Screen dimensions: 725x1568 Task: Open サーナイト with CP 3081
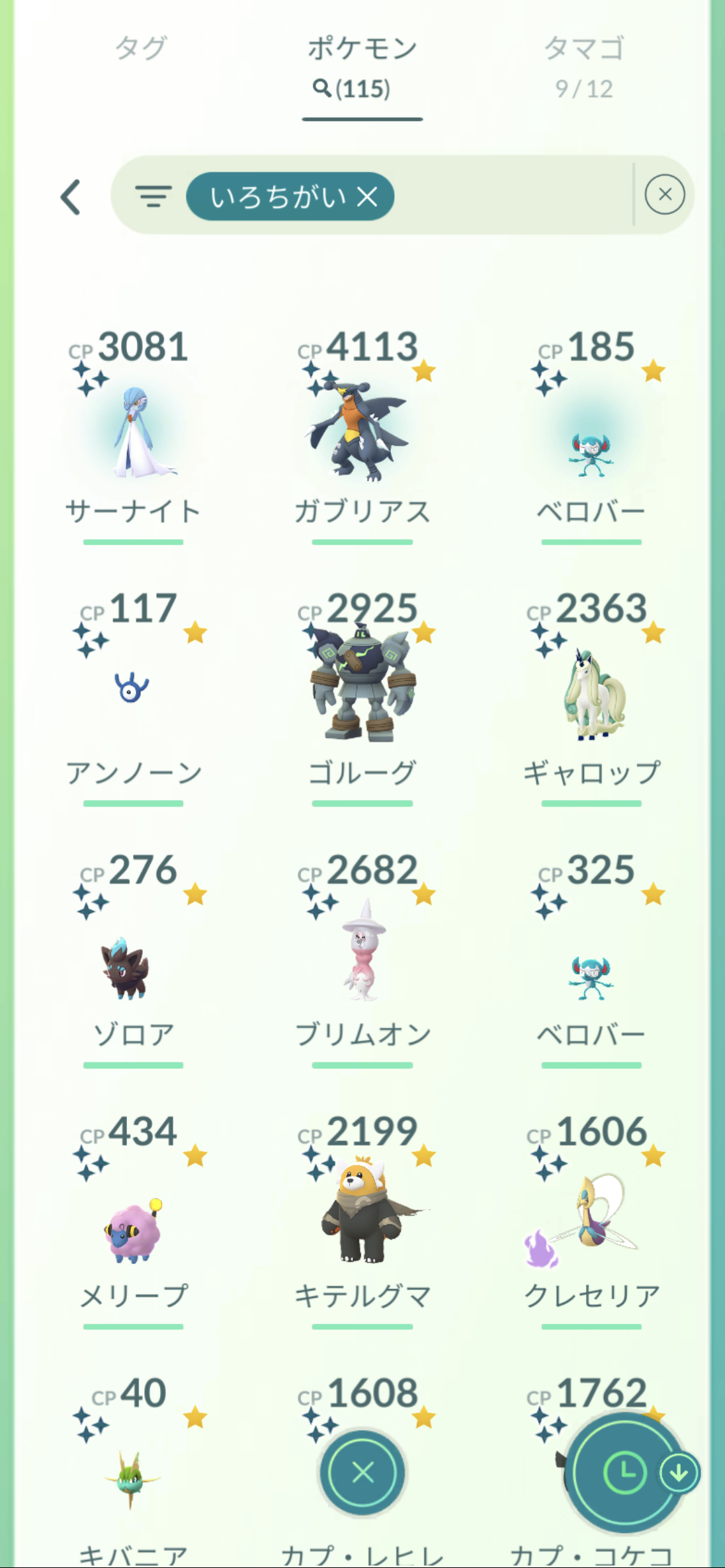click(133, 433)
